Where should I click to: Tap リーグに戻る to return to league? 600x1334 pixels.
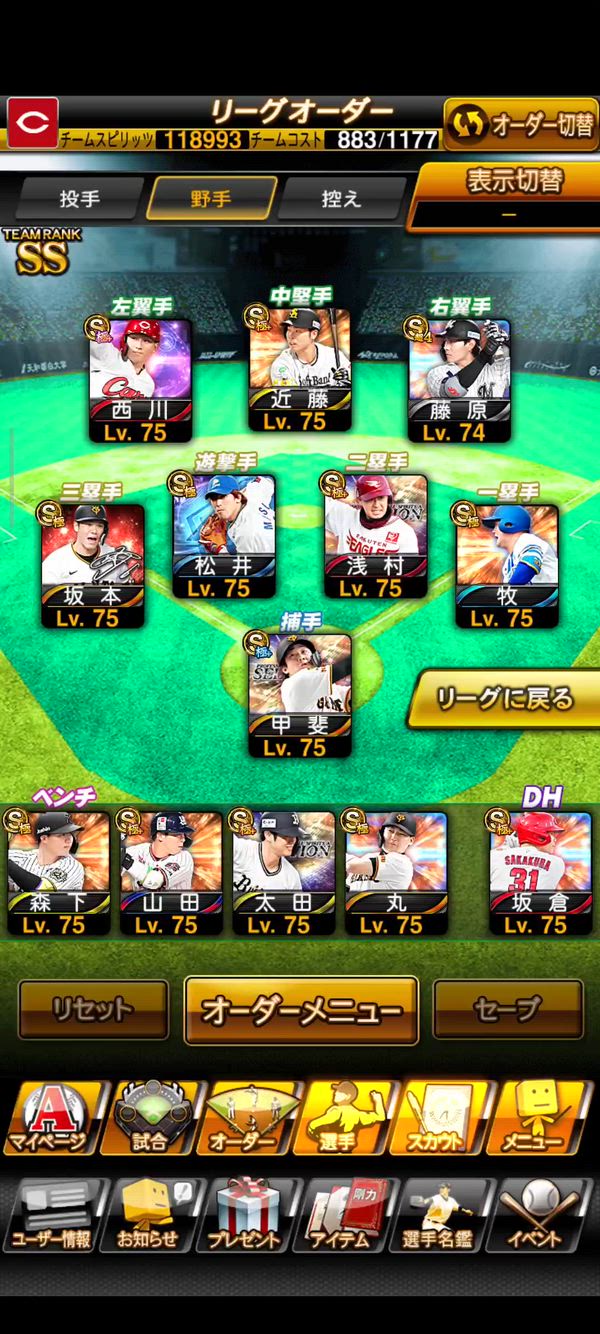click(505, 698)
